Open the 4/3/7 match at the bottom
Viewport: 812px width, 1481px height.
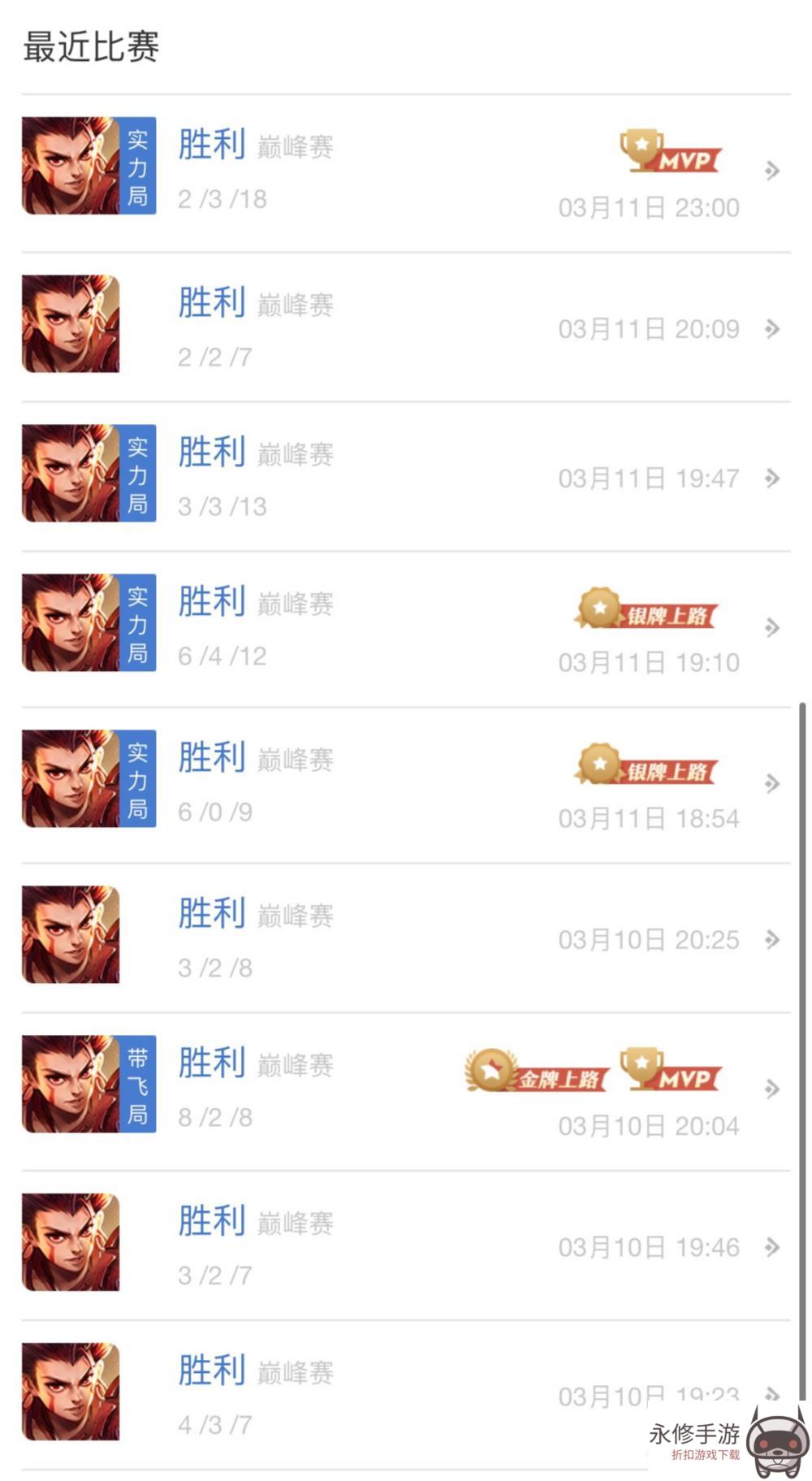(406, 1394)
